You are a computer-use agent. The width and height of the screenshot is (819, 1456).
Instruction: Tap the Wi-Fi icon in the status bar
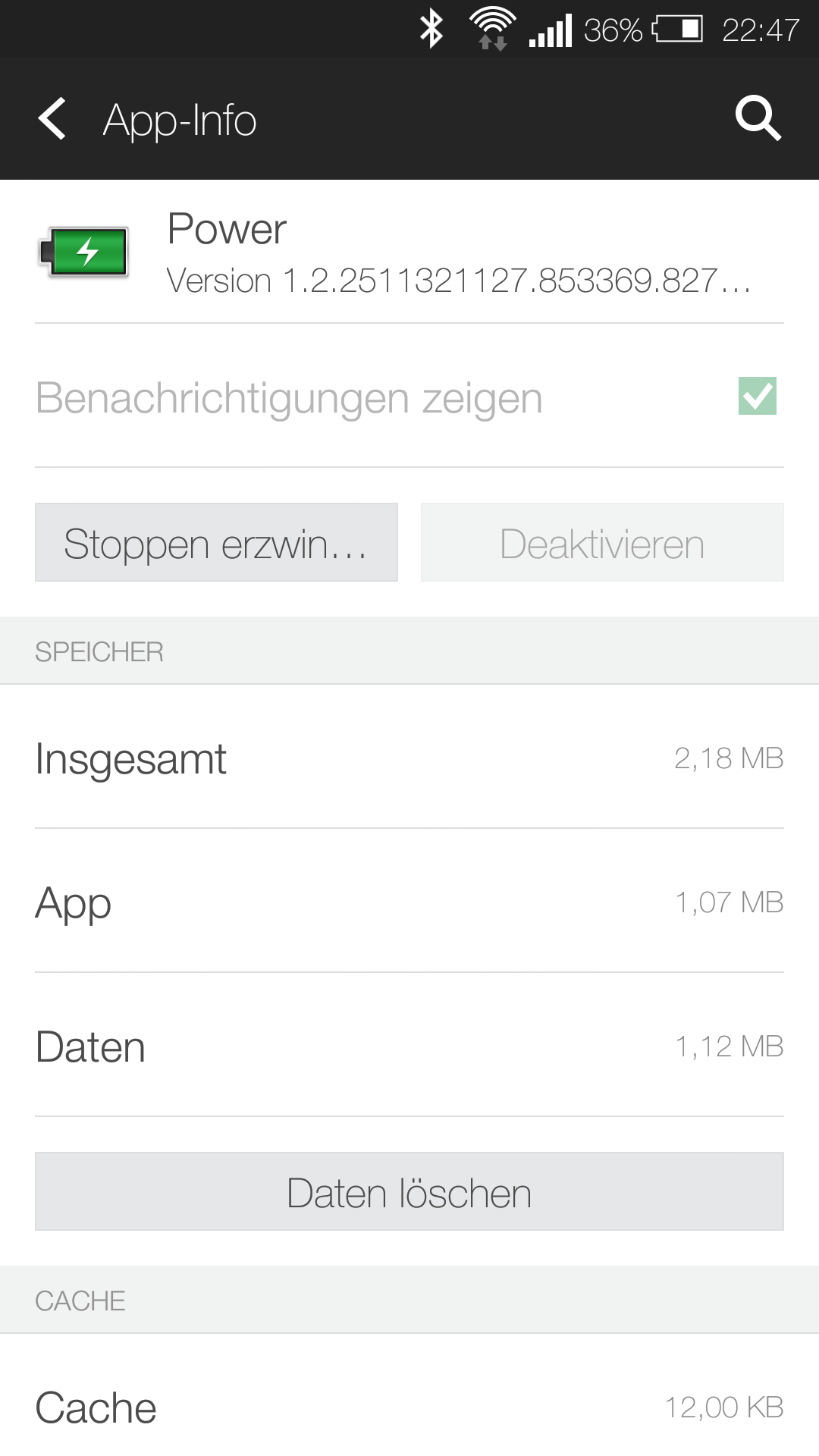point(491,29)
